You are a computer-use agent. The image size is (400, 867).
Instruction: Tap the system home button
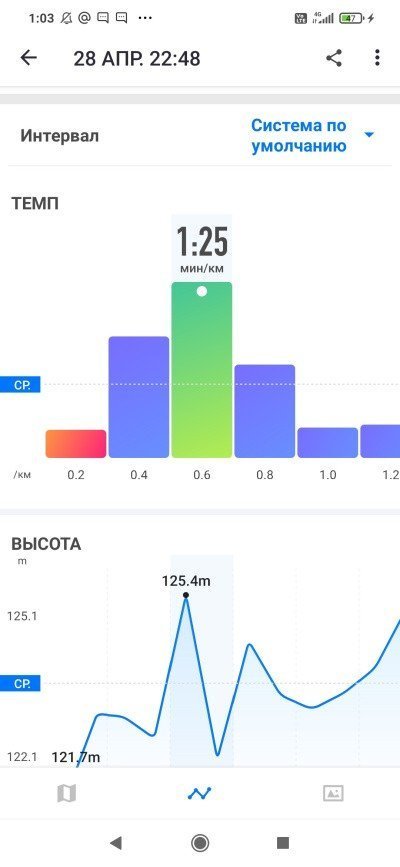(200, 843)
